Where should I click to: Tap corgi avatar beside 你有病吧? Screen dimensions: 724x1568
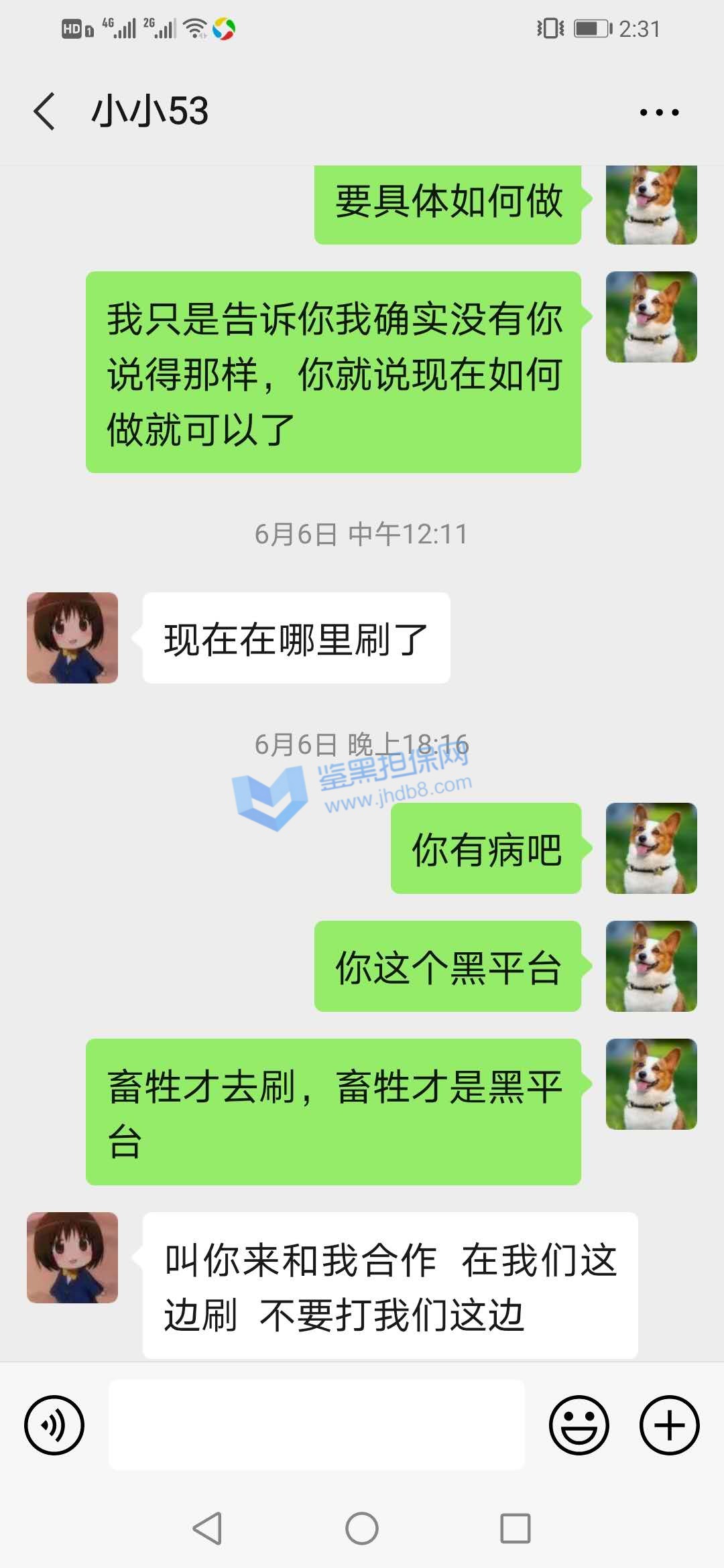[x=651, y=848]
